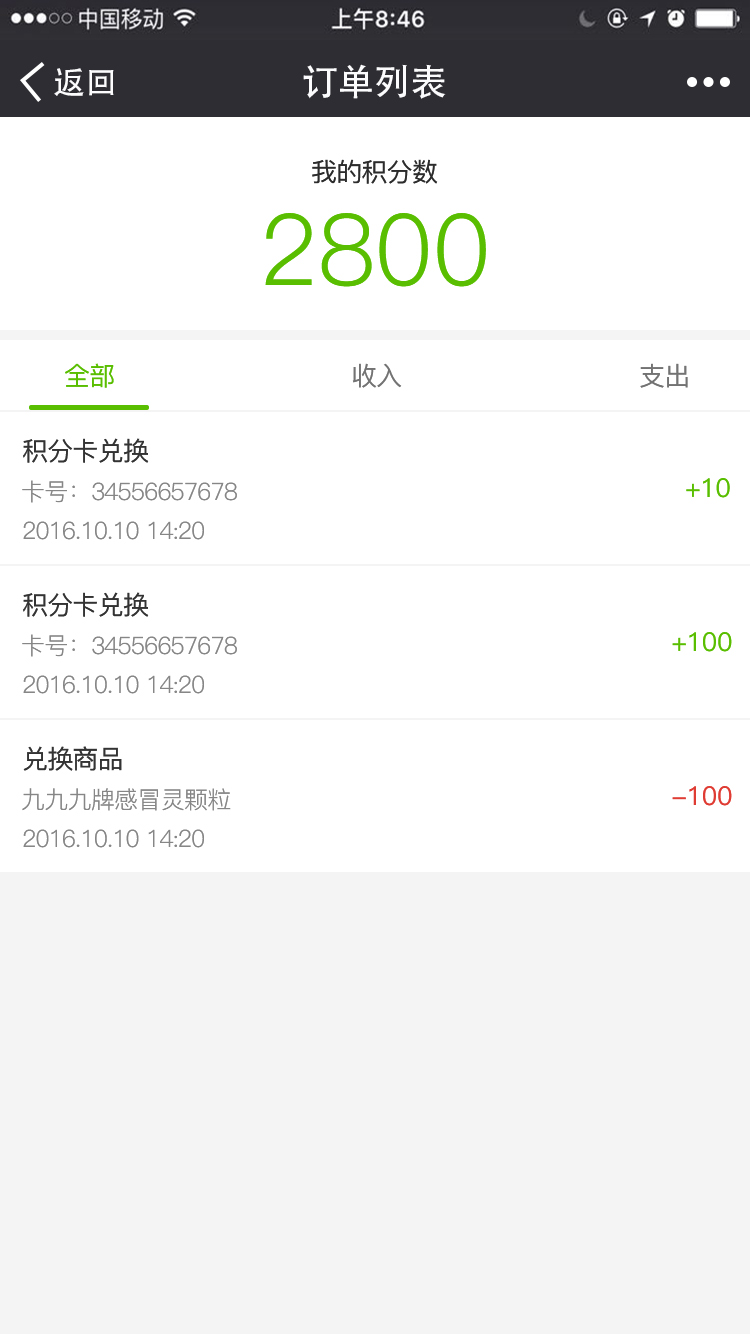
Task: Open the 积分卡兑换 +100 record
Action: coord(375,643)
